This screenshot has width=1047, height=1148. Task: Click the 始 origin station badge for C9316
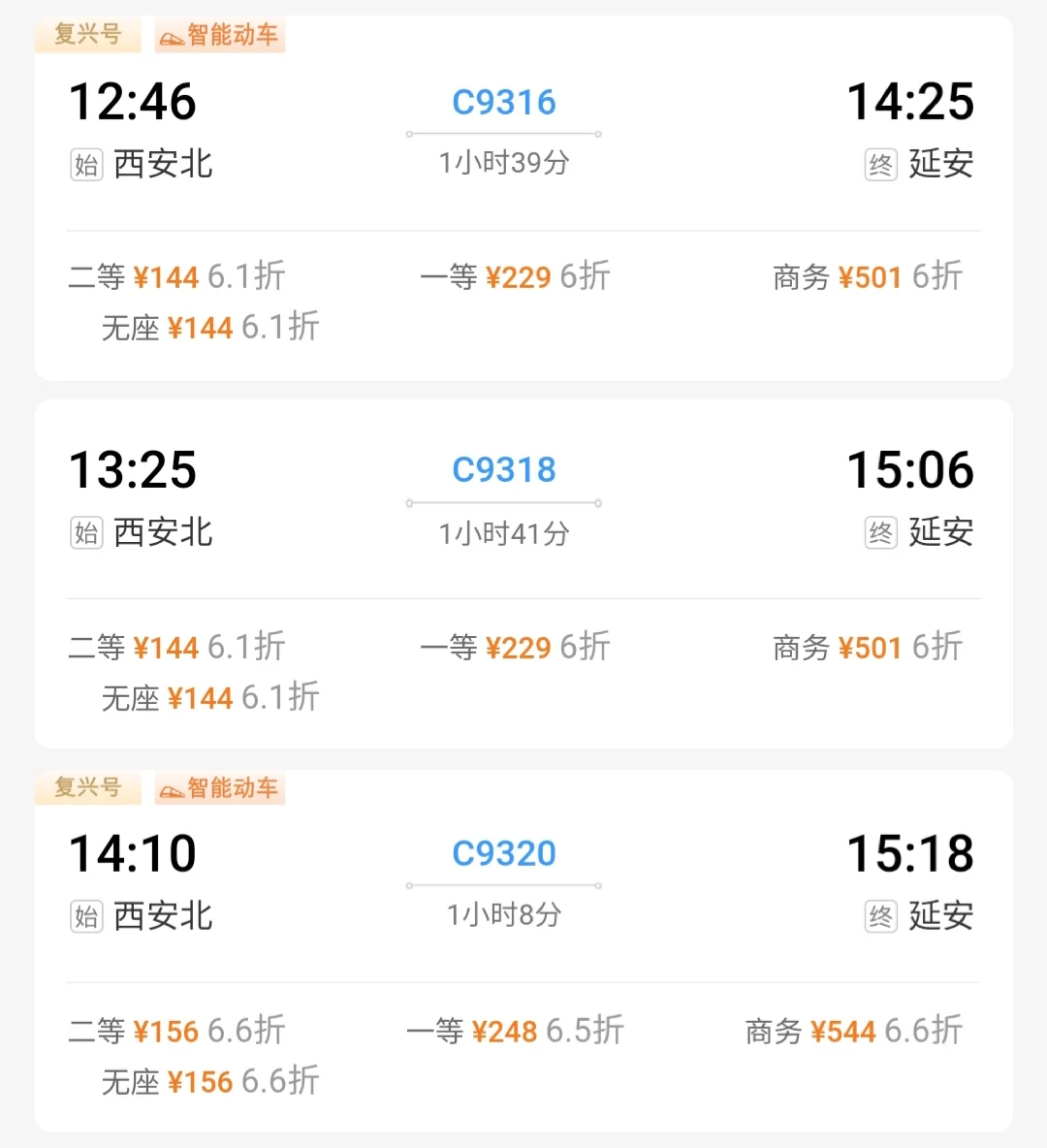coord(85,164)
